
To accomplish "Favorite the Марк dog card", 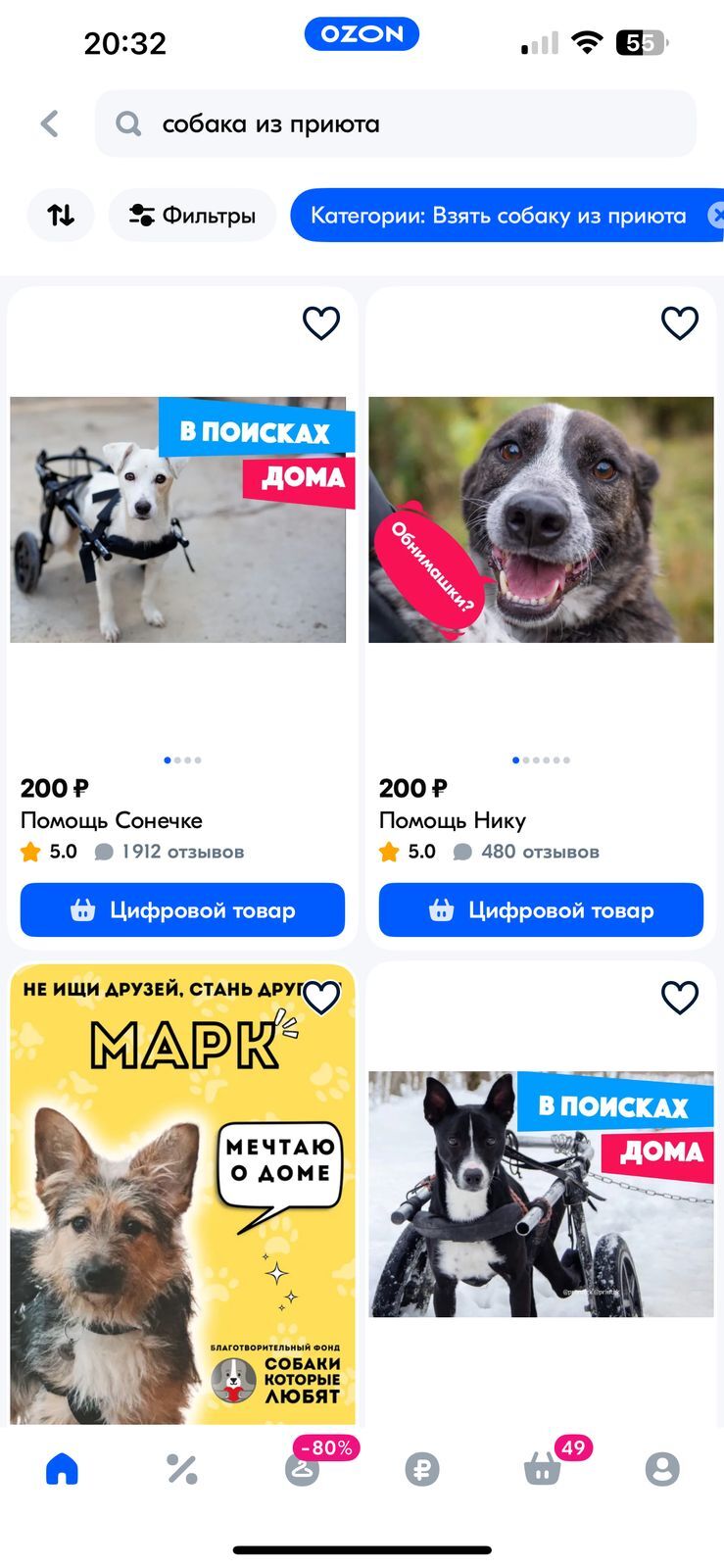I will pos(320,998).
